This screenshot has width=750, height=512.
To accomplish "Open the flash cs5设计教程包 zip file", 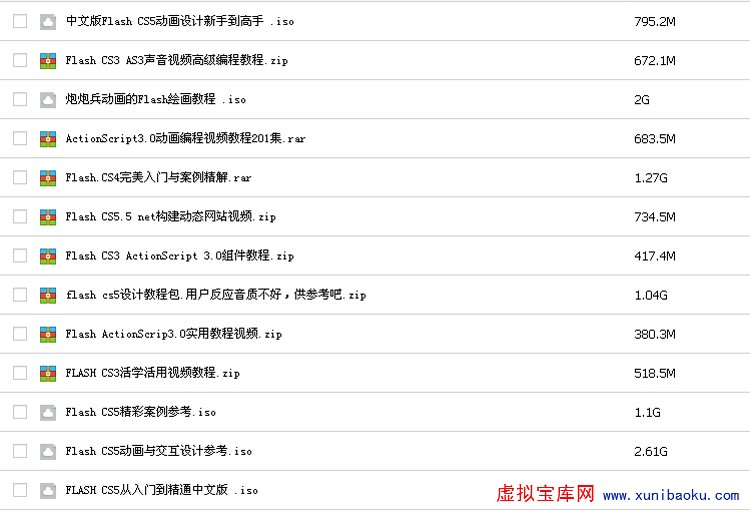I will pyautogui.click(x=215, y=295).
